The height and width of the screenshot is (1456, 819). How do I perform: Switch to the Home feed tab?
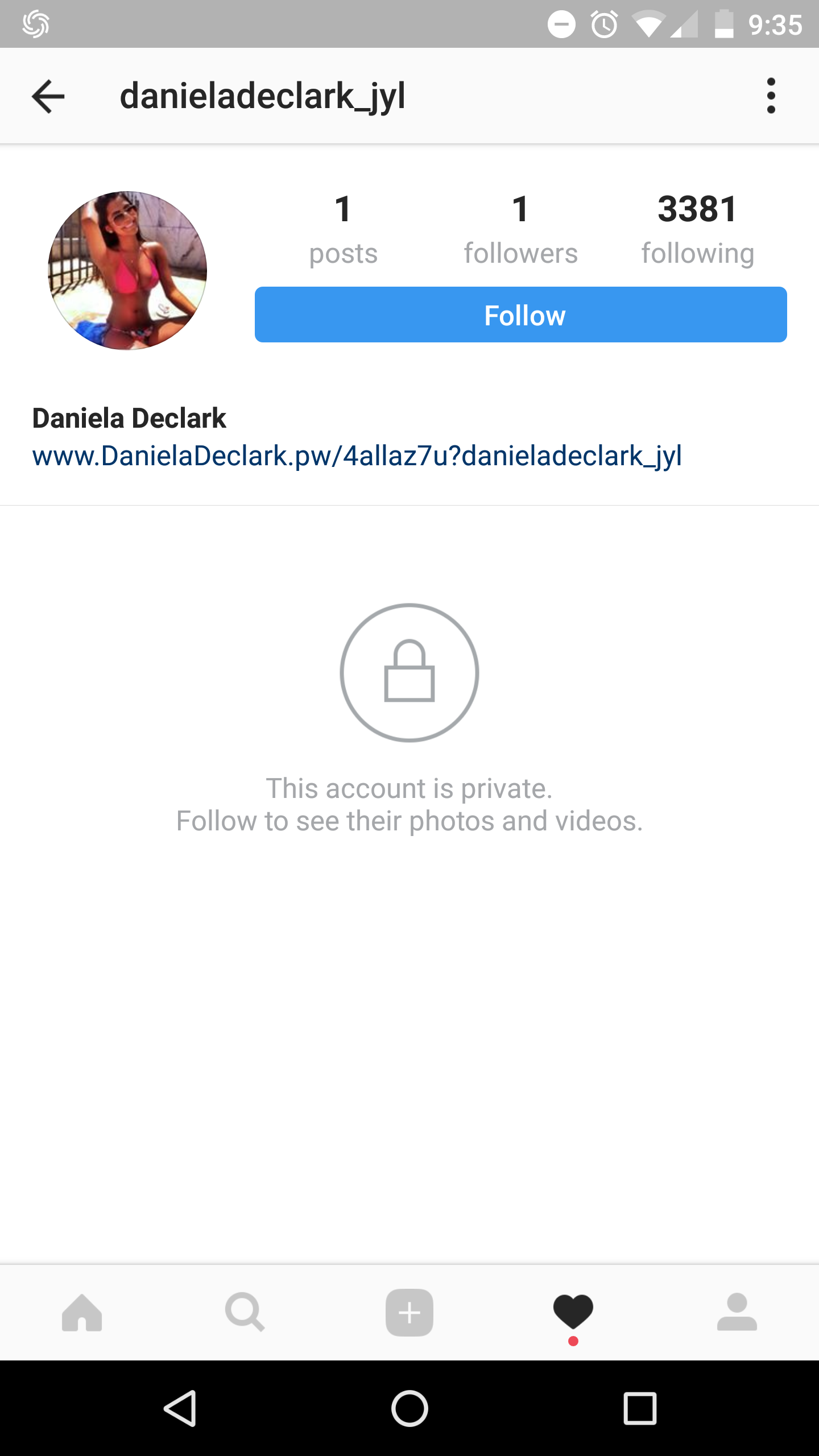82,1313
